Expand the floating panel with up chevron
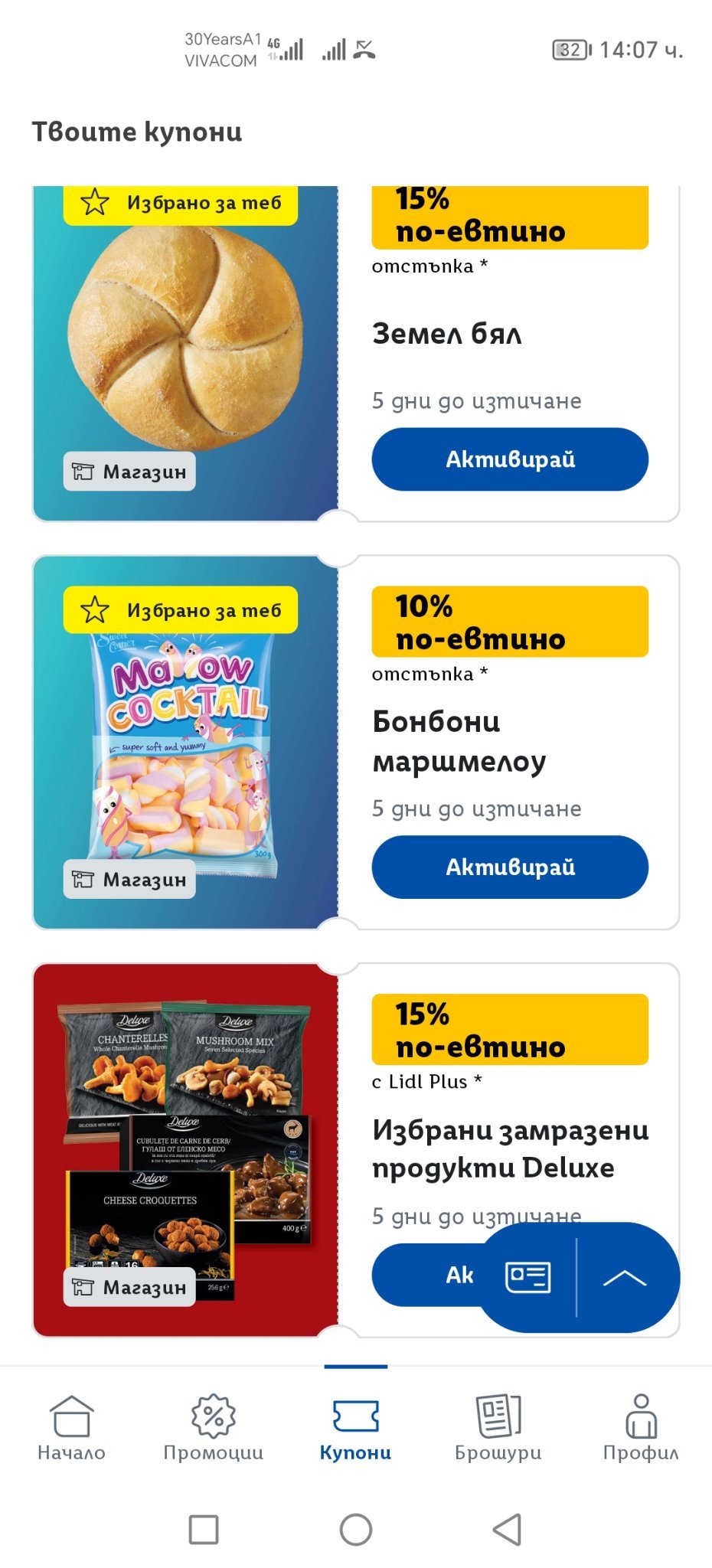Viewport: 712px width, 1568px height. (625, 1277)
